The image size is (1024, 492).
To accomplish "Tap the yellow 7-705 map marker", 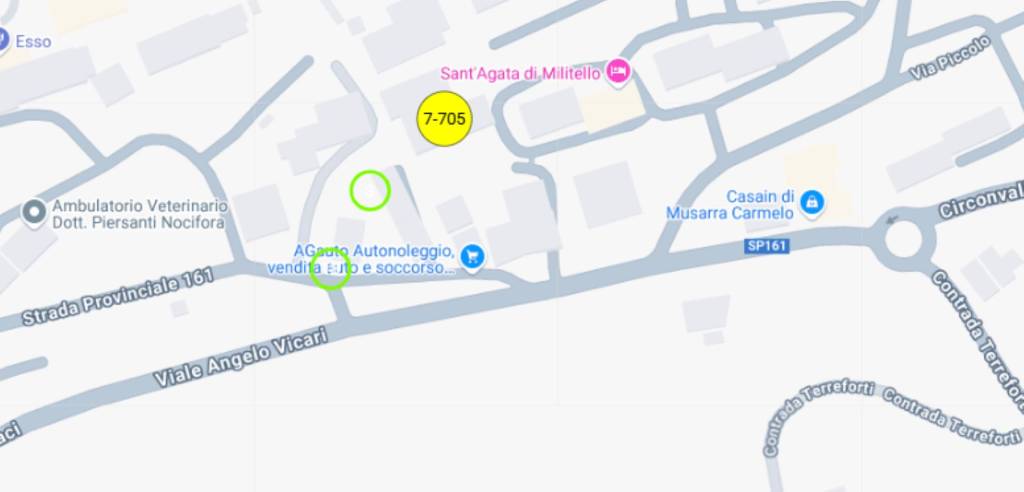I will 443,119.
